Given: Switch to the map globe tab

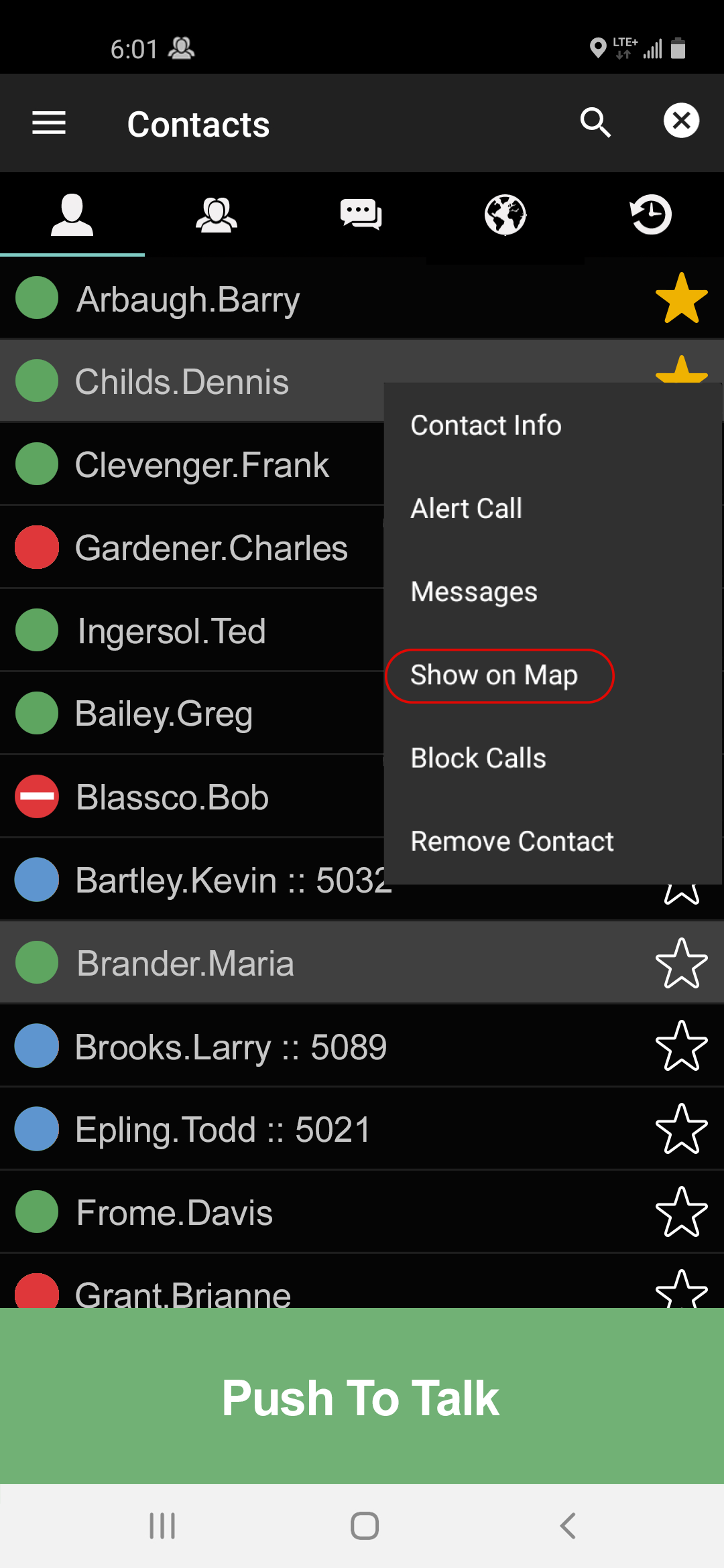Looking at the screenshot, I should (505, 215).
